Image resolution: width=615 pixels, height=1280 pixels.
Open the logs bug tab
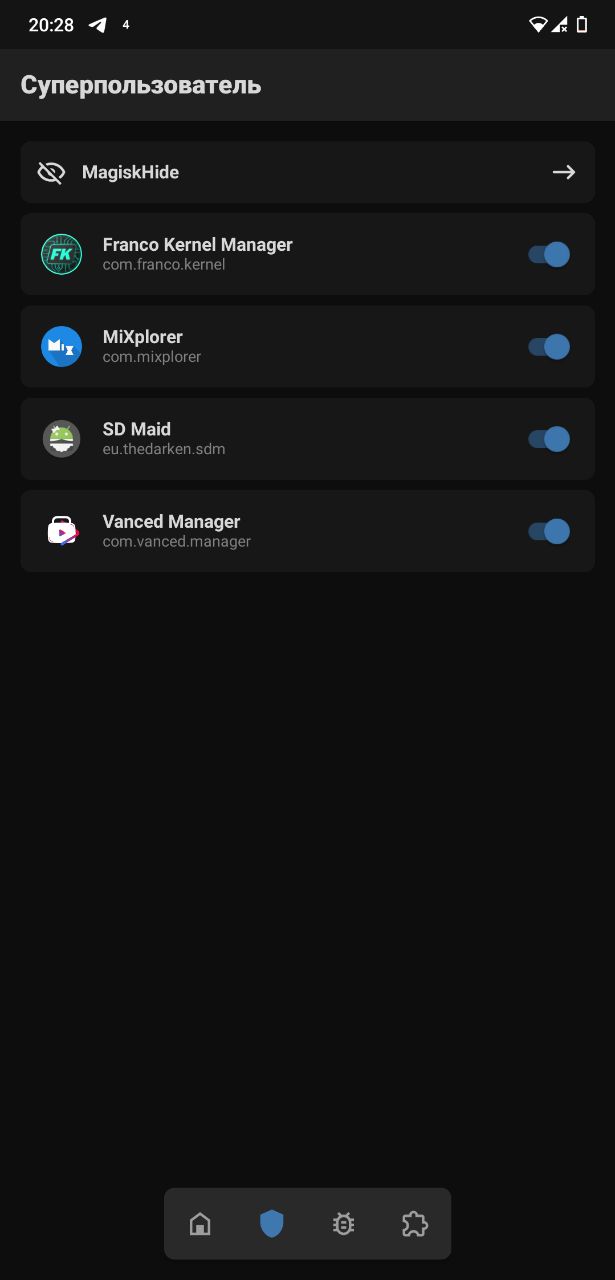(x=343, y=1223)
